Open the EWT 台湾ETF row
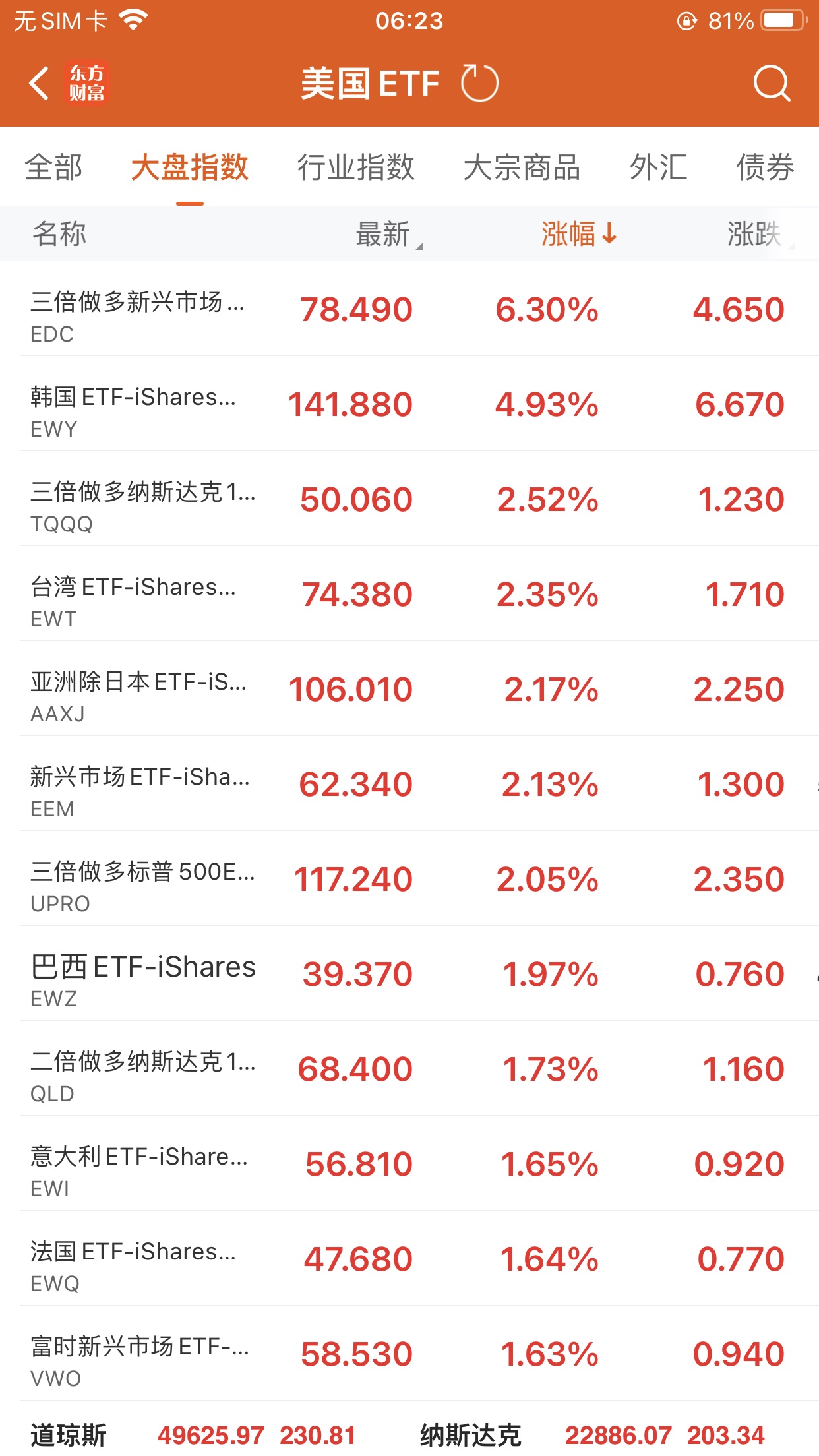The image size is (819, 1456). pos(409,595)
